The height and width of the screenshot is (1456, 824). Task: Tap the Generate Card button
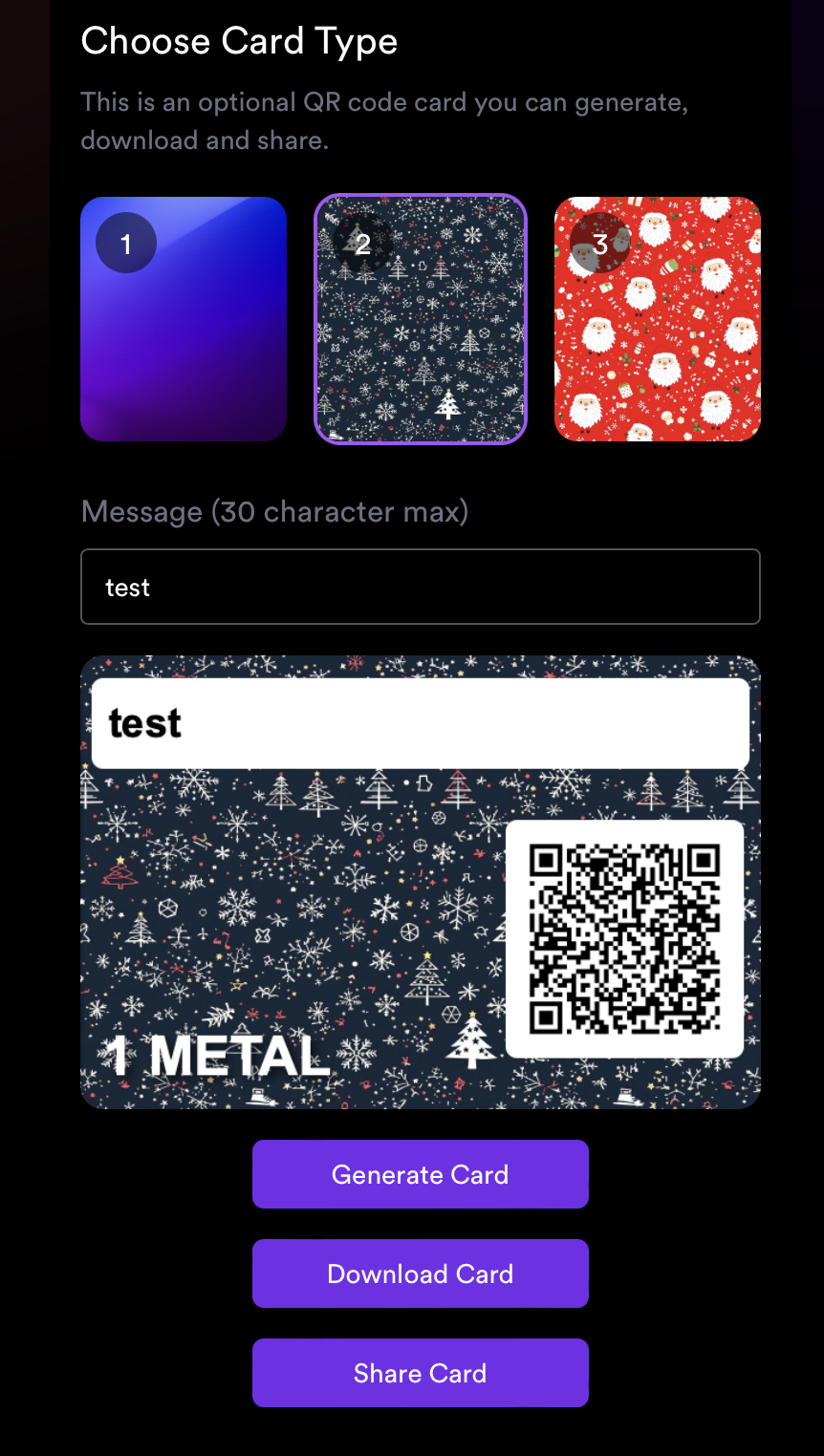pos(421,1174)
